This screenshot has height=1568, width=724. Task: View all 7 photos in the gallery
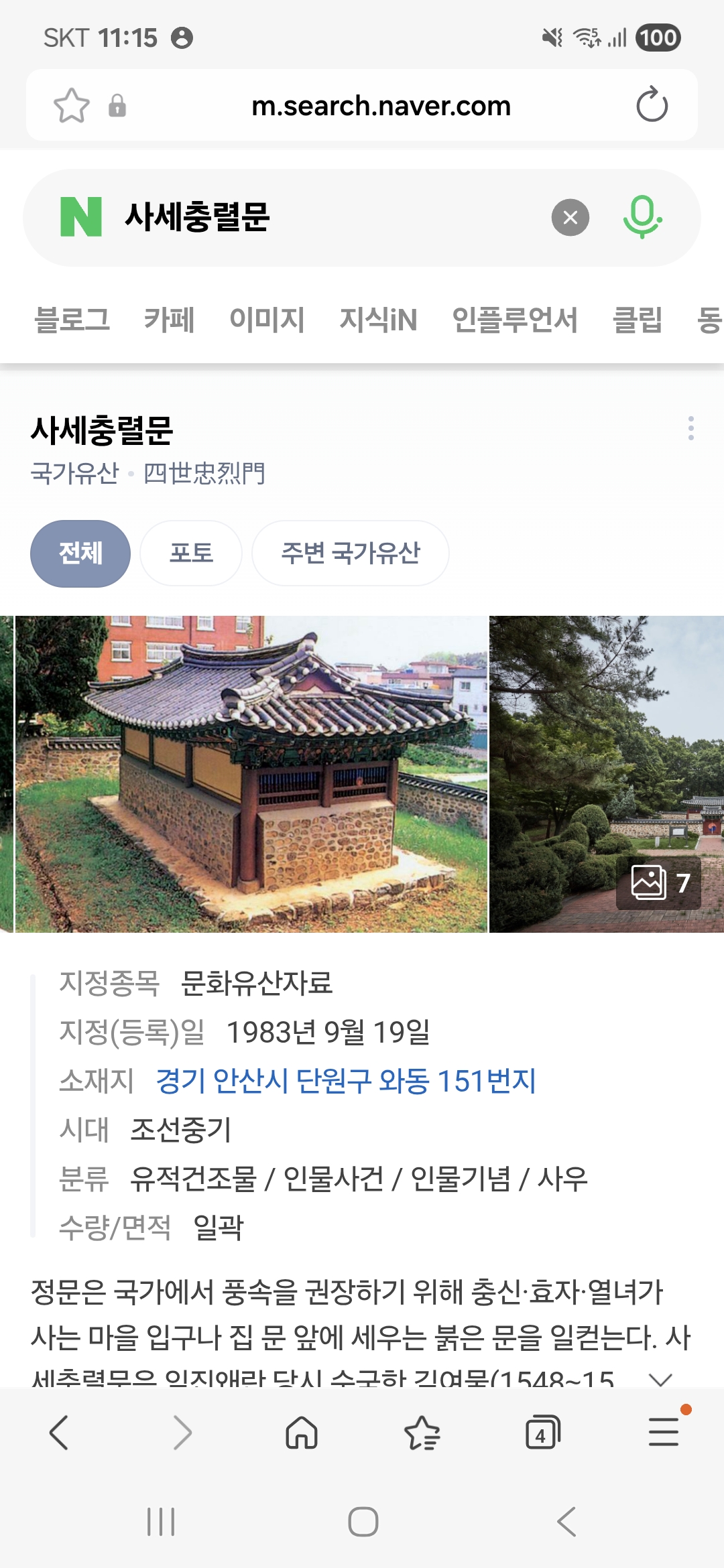658,883
